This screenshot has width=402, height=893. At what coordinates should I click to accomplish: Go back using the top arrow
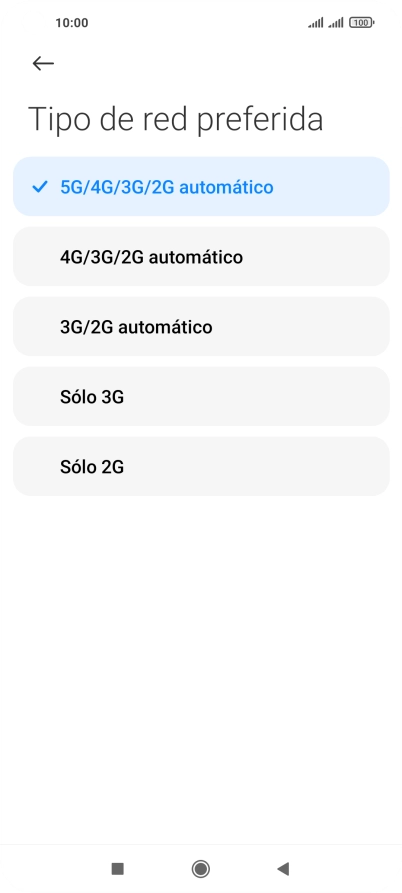coord(43,63)
